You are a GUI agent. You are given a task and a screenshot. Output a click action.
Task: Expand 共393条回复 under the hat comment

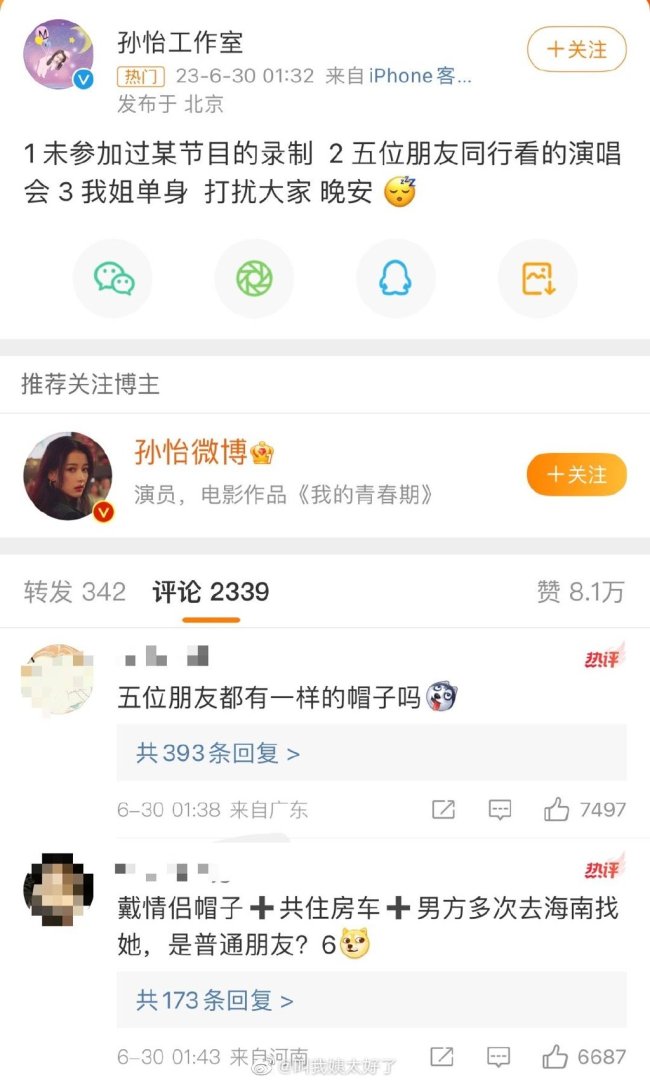pos(218,753)
